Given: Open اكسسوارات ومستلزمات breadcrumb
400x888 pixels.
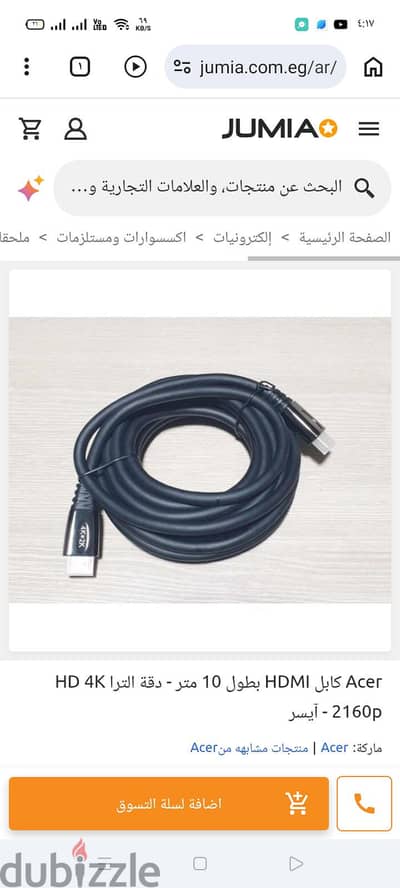Looking at the screenshot, I should point(121,238).
